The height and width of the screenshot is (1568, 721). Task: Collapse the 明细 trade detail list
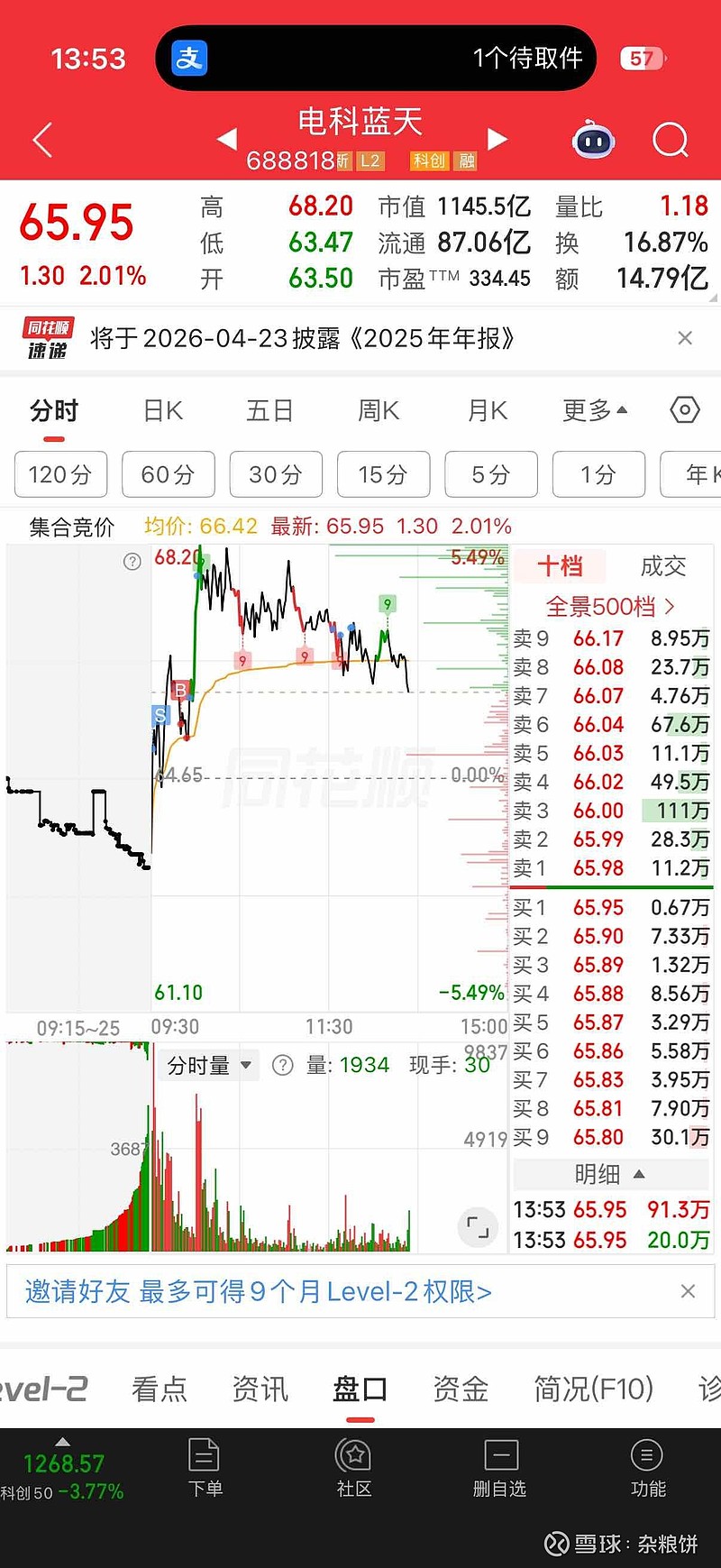coord(611,1174)
